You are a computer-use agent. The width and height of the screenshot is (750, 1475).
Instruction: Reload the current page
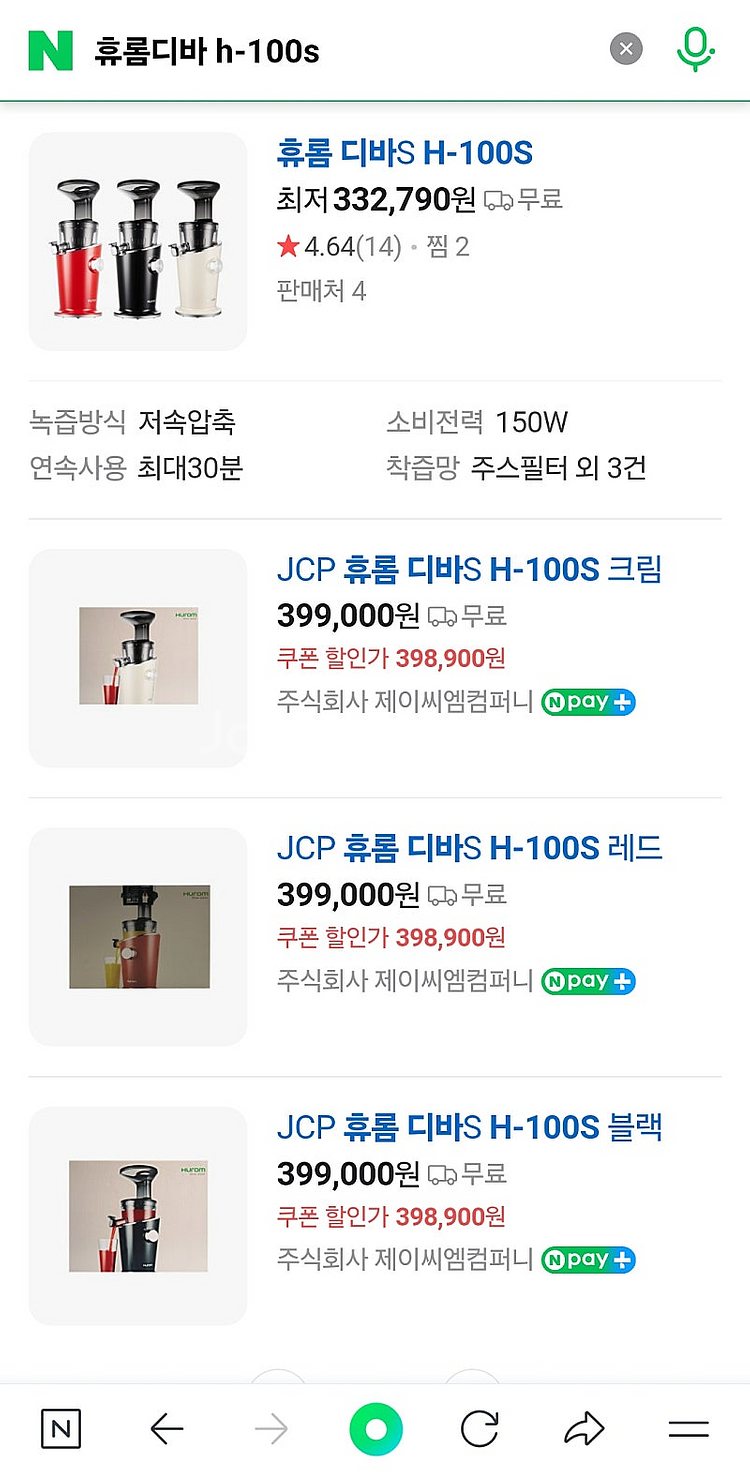(479, 1430)
